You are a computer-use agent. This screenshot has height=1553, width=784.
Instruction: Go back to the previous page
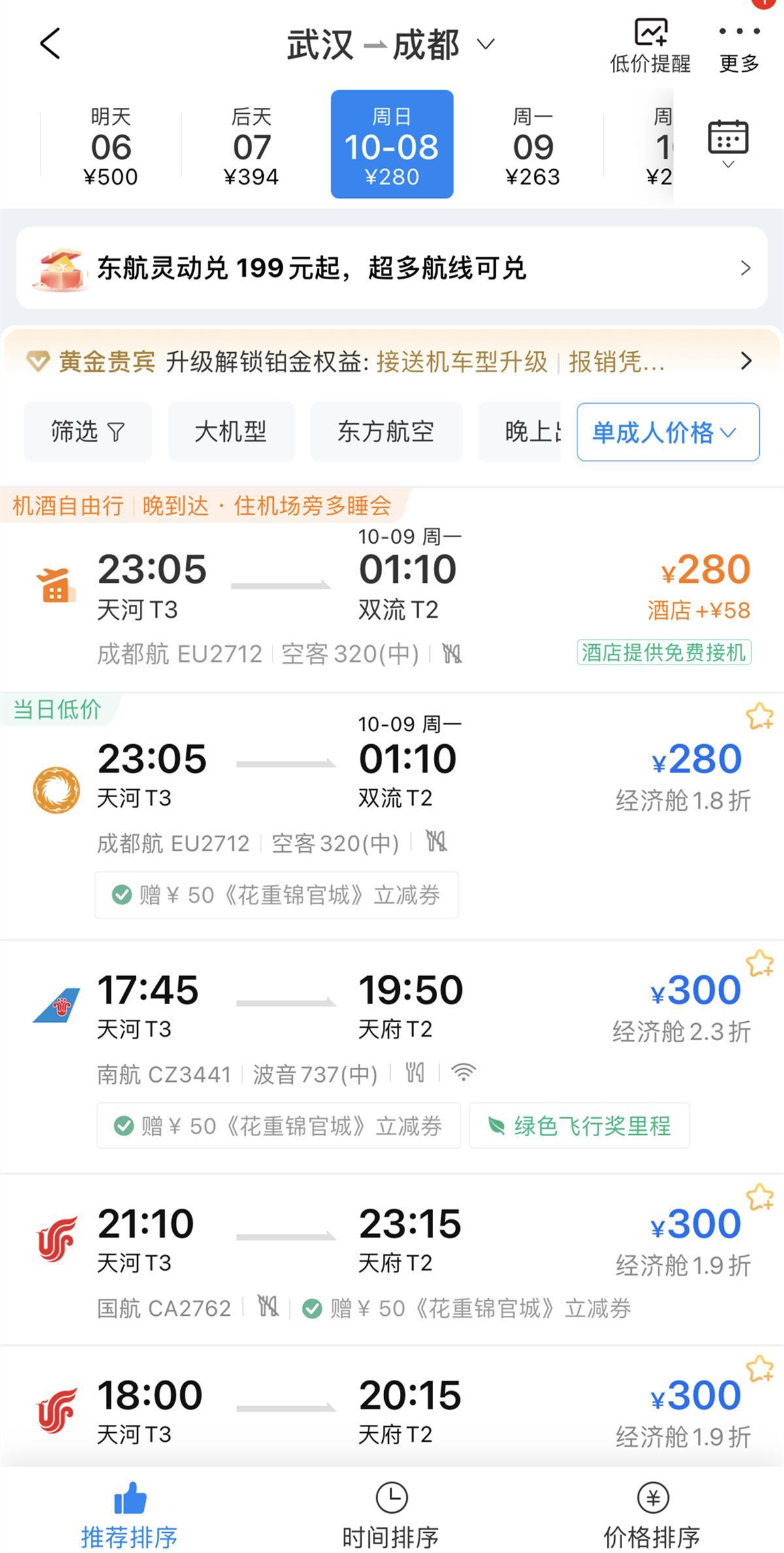[50, 44]
